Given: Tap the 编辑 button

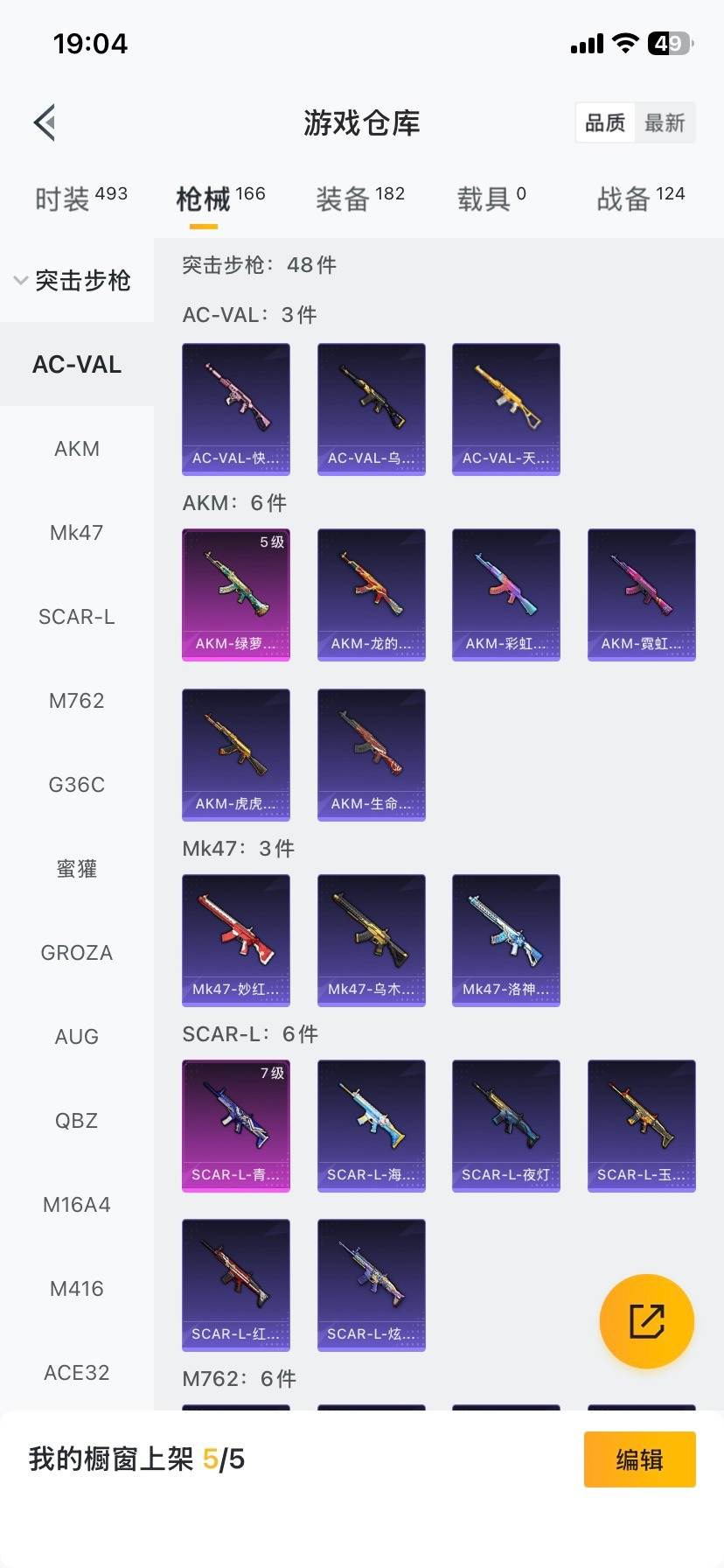Looking at the screenshot, I should pos(639,1459).
